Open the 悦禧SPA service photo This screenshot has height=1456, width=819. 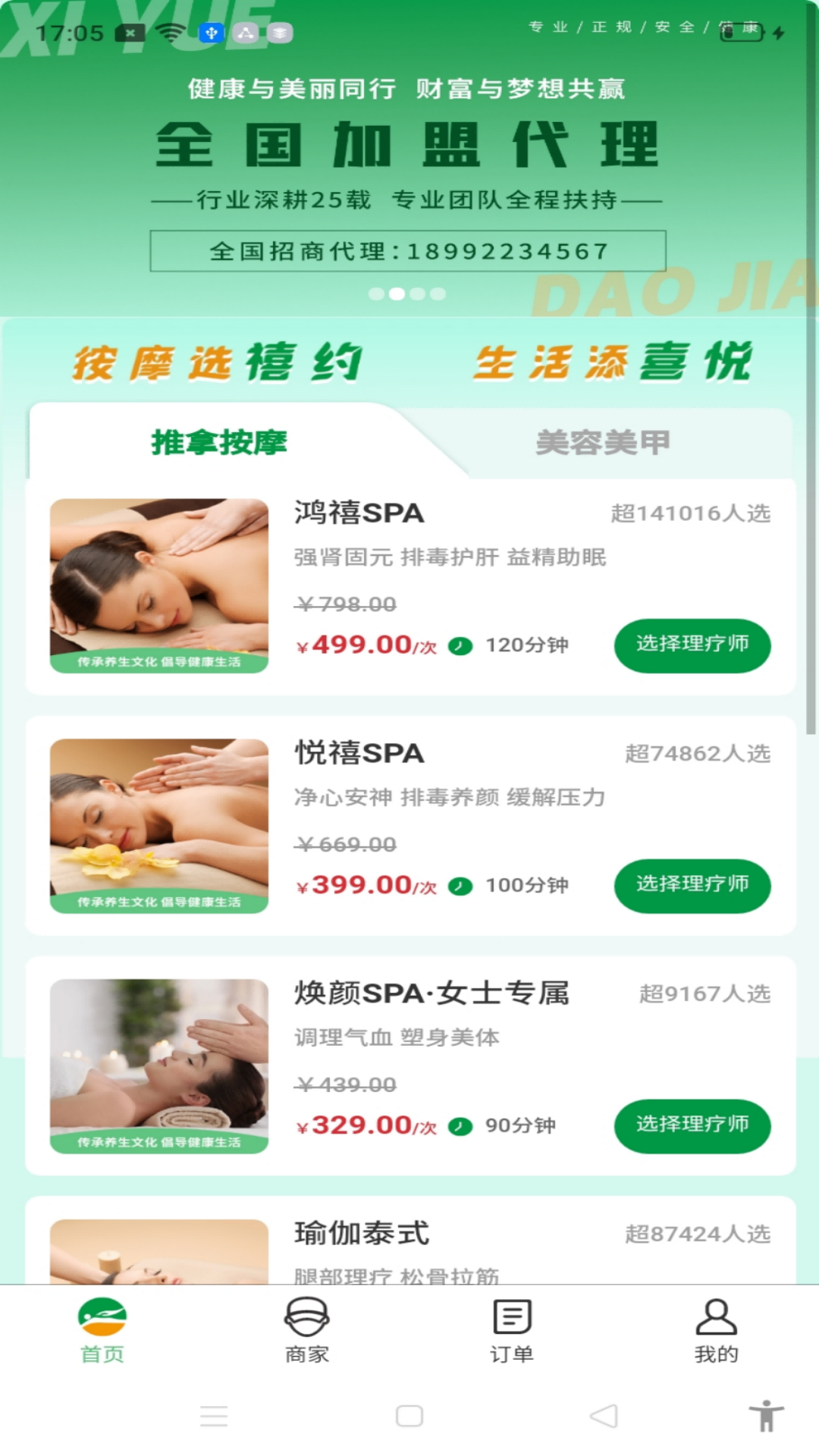159,826
